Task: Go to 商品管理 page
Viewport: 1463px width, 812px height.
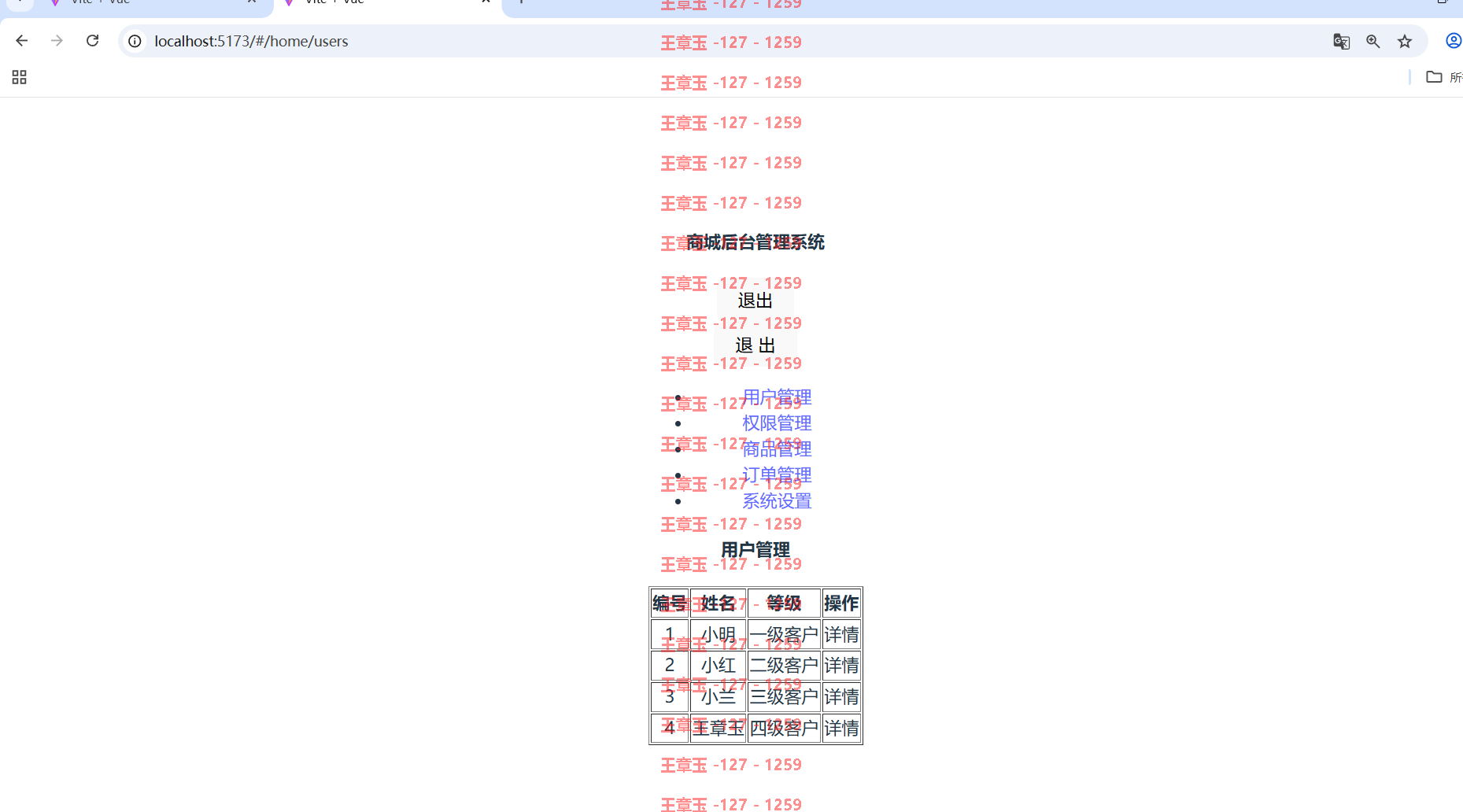Action: [777, 449]
